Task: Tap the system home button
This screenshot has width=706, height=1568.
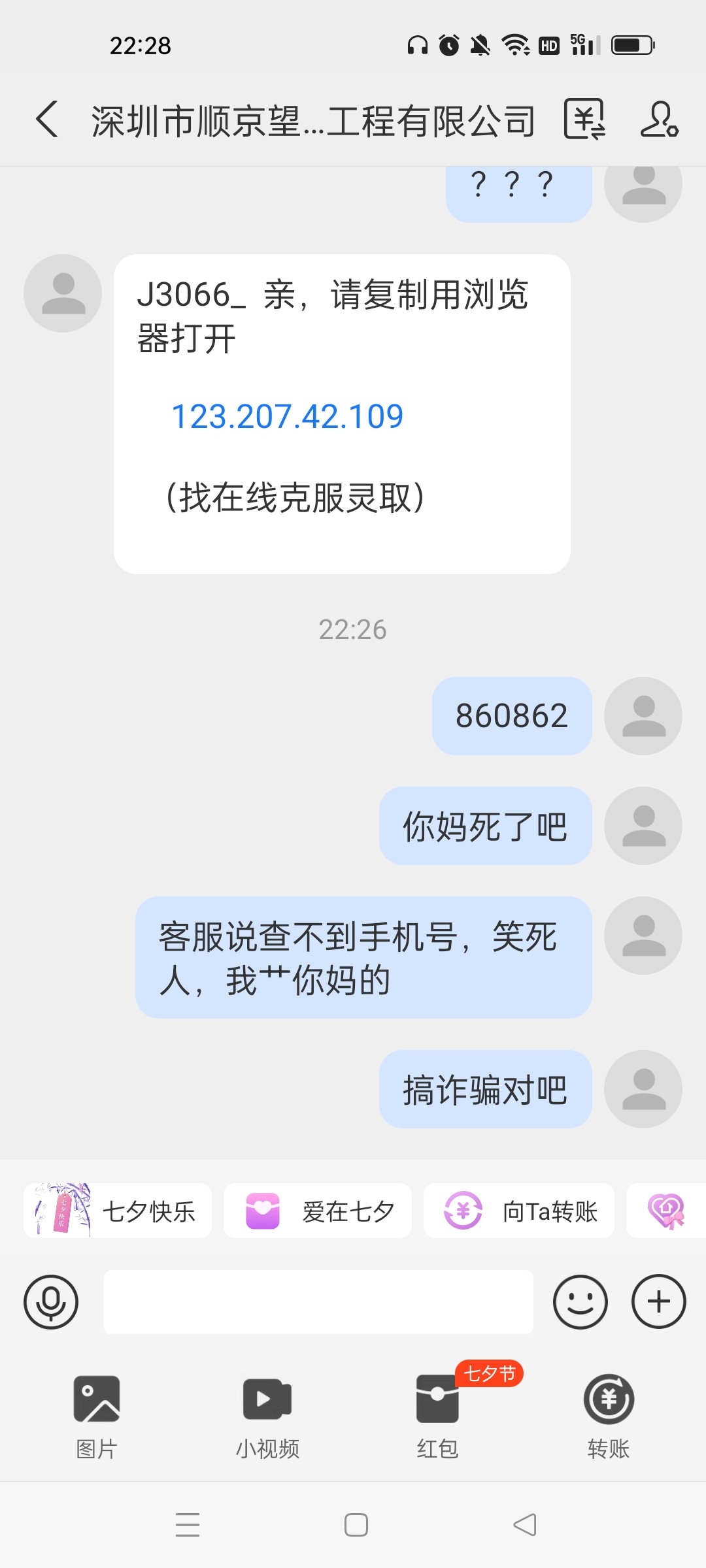Action: [x=356, y=1525]
